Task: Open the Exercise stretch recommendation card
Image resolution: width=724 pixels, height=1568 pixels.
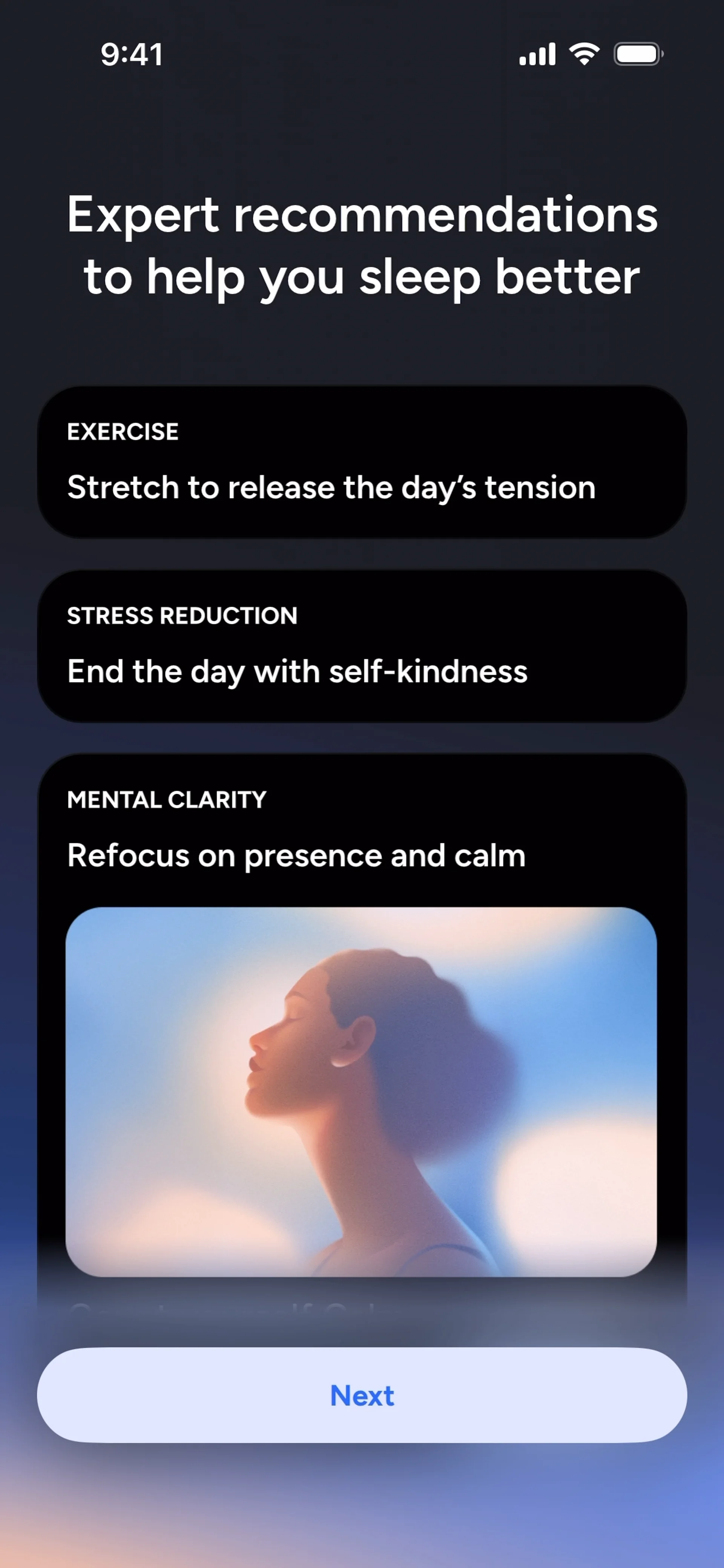Action: 362,463
